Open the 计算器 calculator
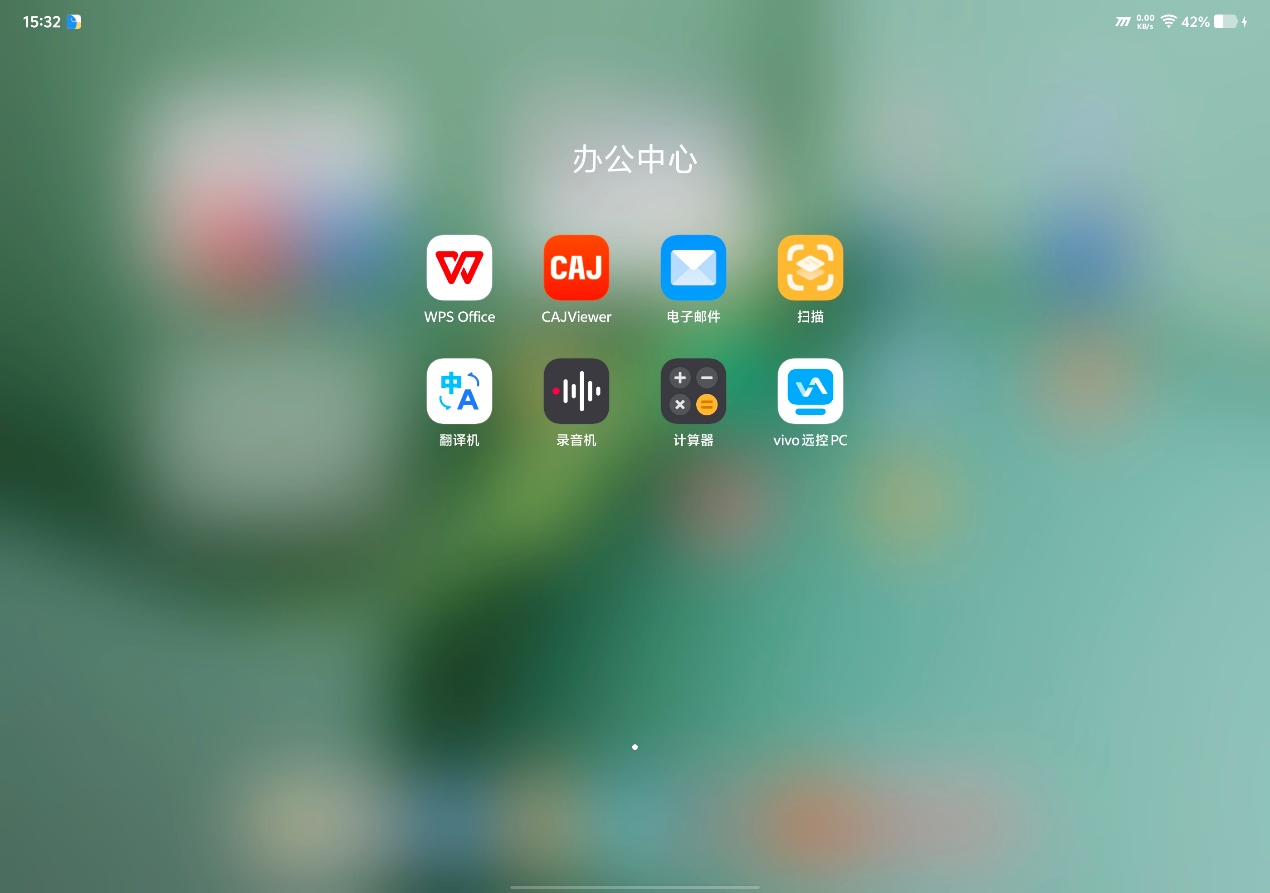 tap(693, 391)
